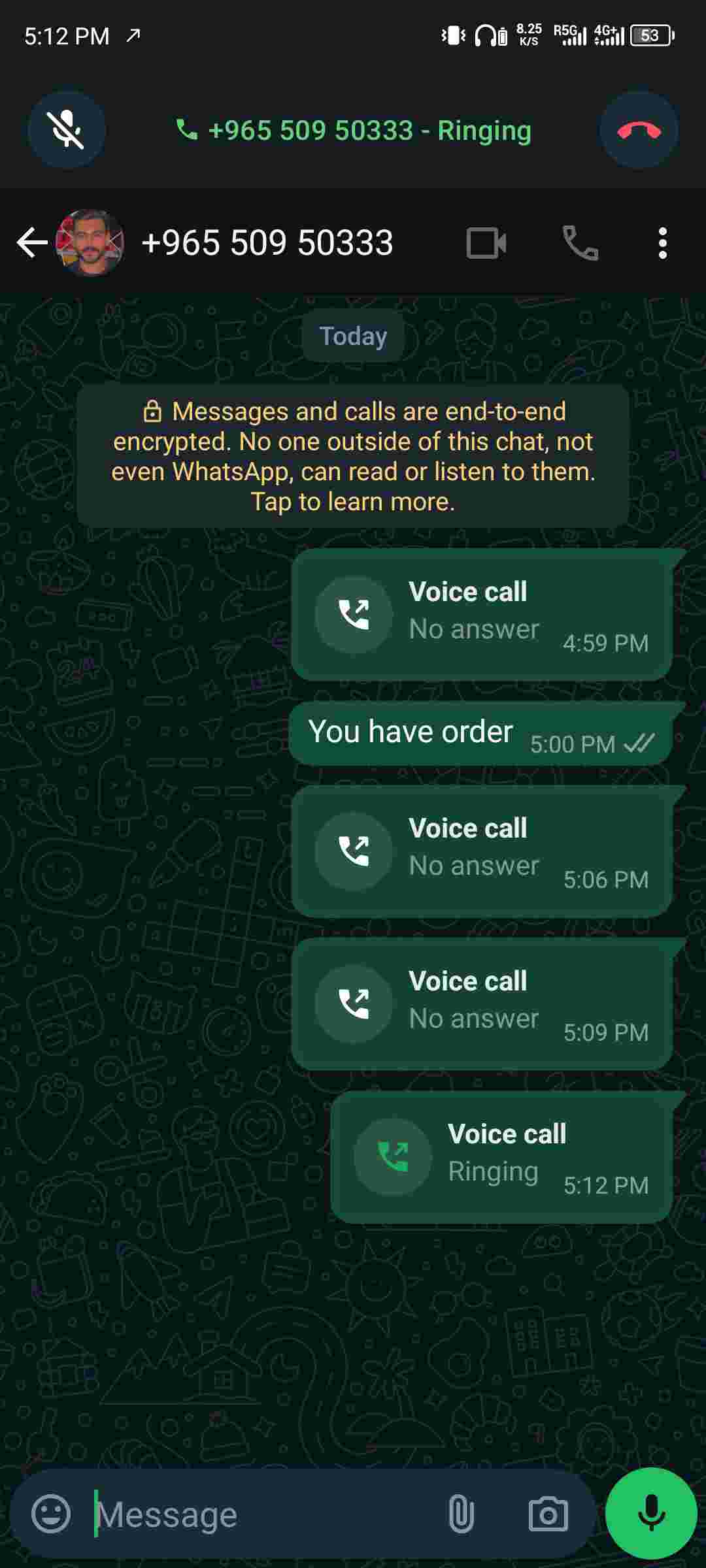Screen dimensions: 706x1568
Task: End the ringing call
Action: pos(639,130)
